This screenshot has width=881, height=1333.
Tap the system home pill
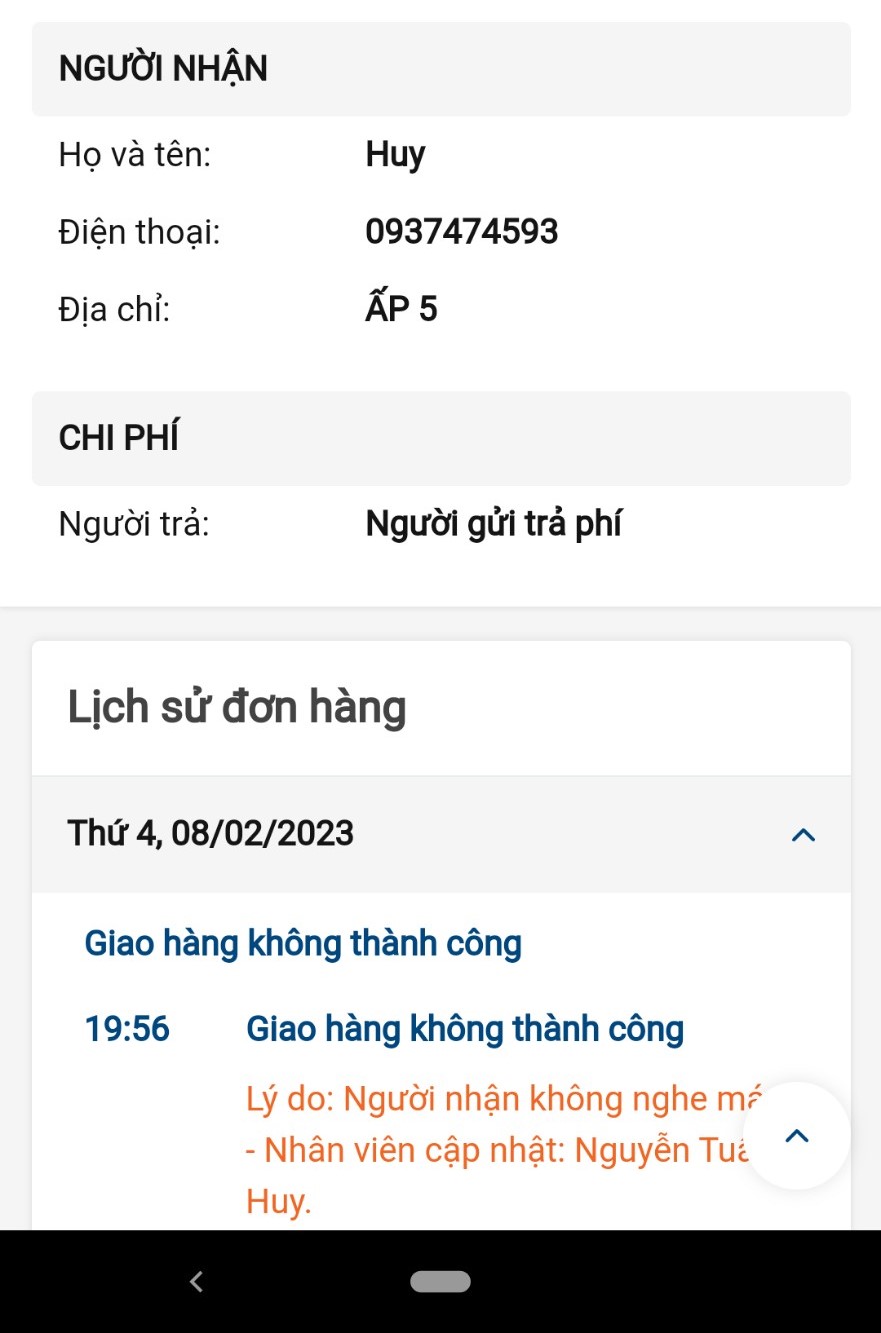pos(440,1281)
